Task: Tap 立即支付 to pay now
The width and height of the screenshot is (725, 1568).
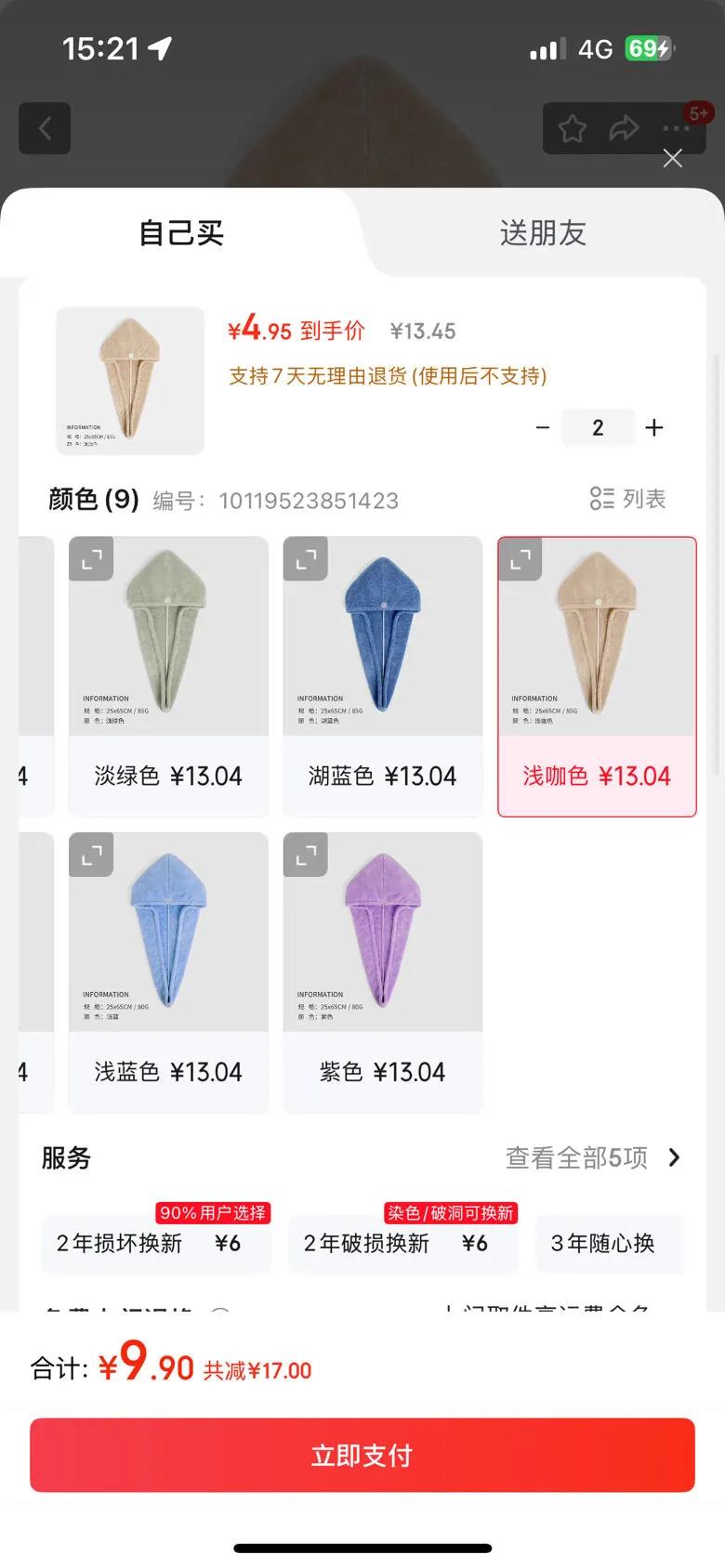Action: coord(362,1455)
